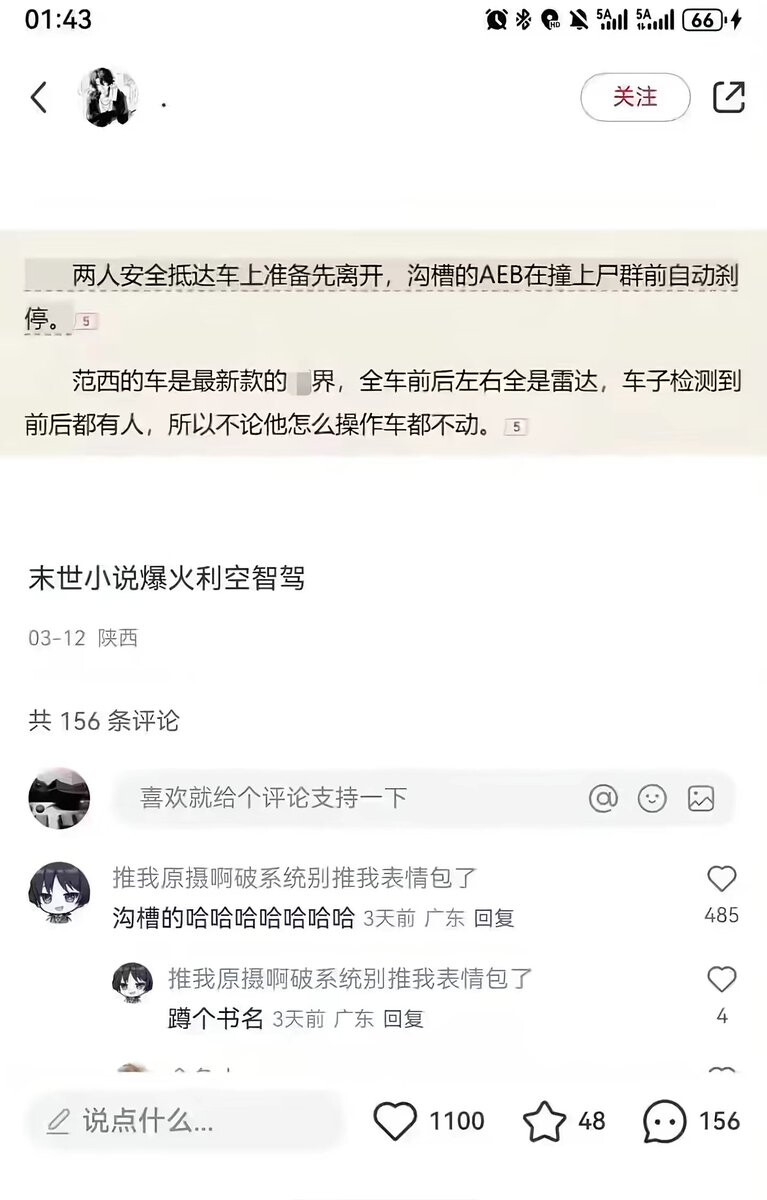Reply to the 蹲个书名 comment
The height and width of the screenshot is (1200, 767).
(404, 1019)
